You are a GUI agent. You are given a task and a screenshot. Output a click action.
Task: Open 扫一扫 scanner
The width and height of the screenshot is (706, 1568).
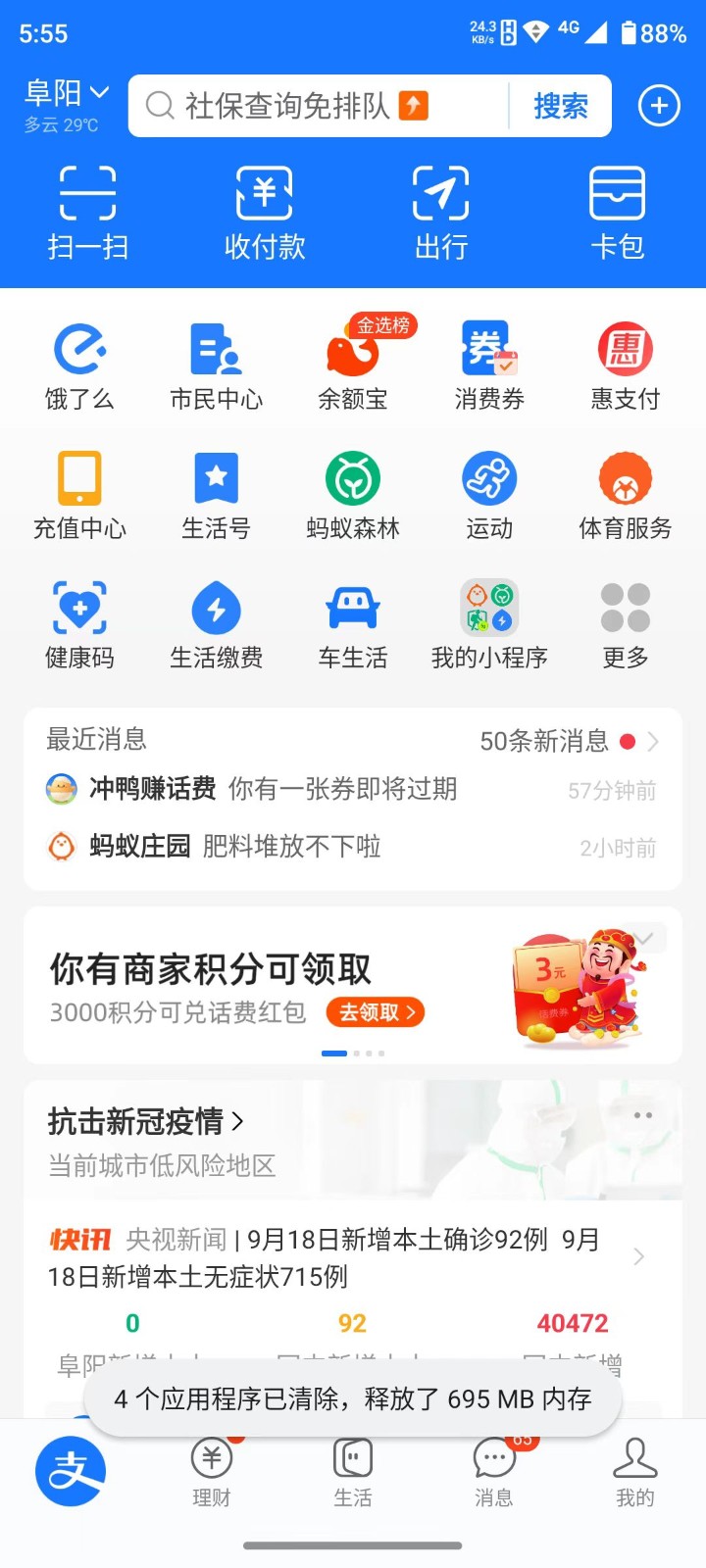pos(88,211)
